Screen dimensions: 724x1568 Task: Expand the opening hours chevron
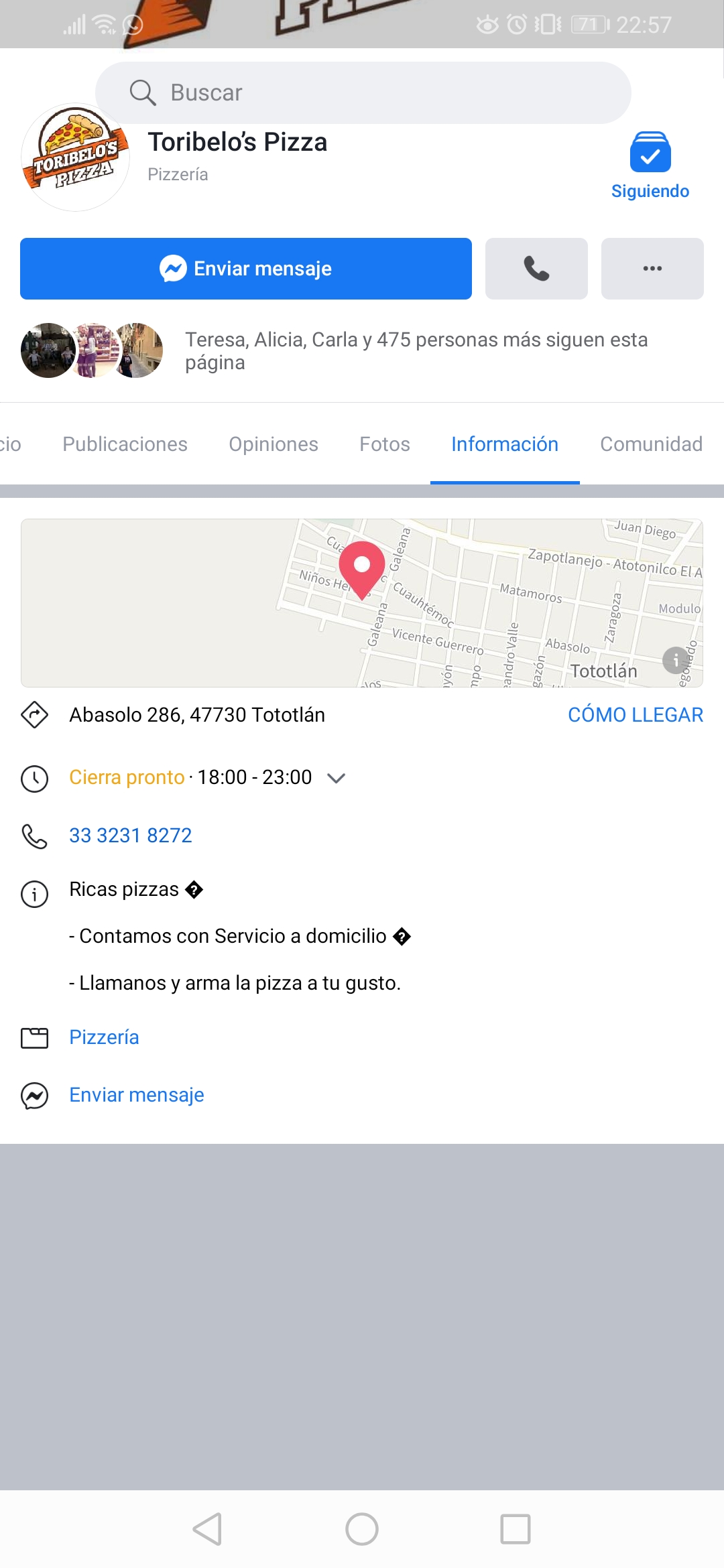click(x=337, y=778)
